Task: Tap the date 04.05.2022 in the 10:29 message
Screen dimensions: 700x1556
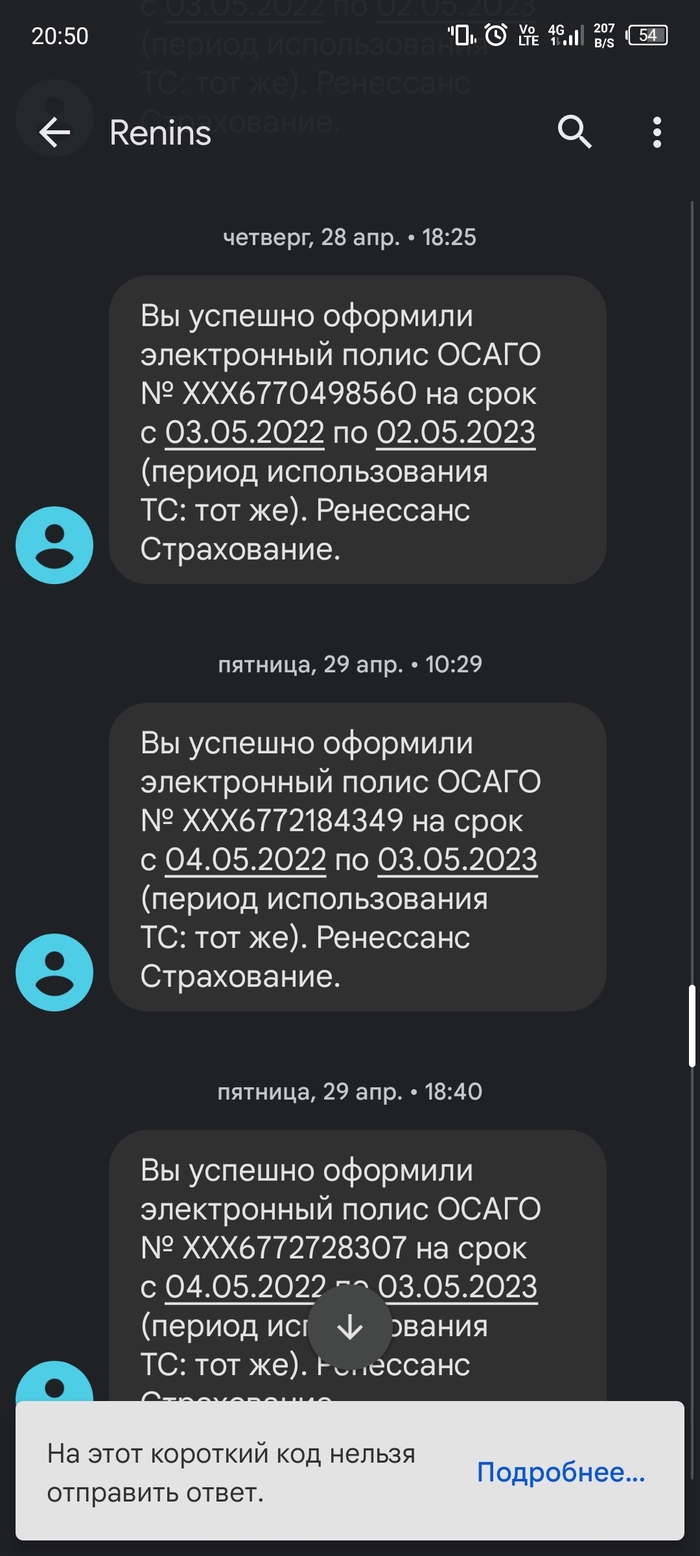Action: point(246,859)
